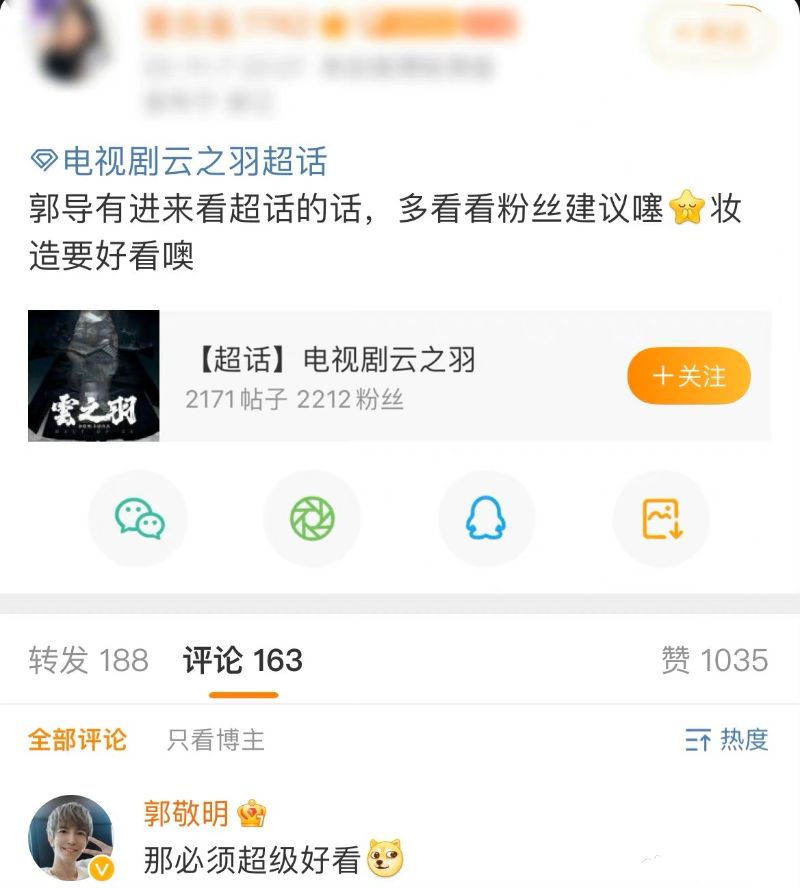This screenshot has height=888, width=800.
Task: Change comment sorting by 热度
Action: click(727, 740)
